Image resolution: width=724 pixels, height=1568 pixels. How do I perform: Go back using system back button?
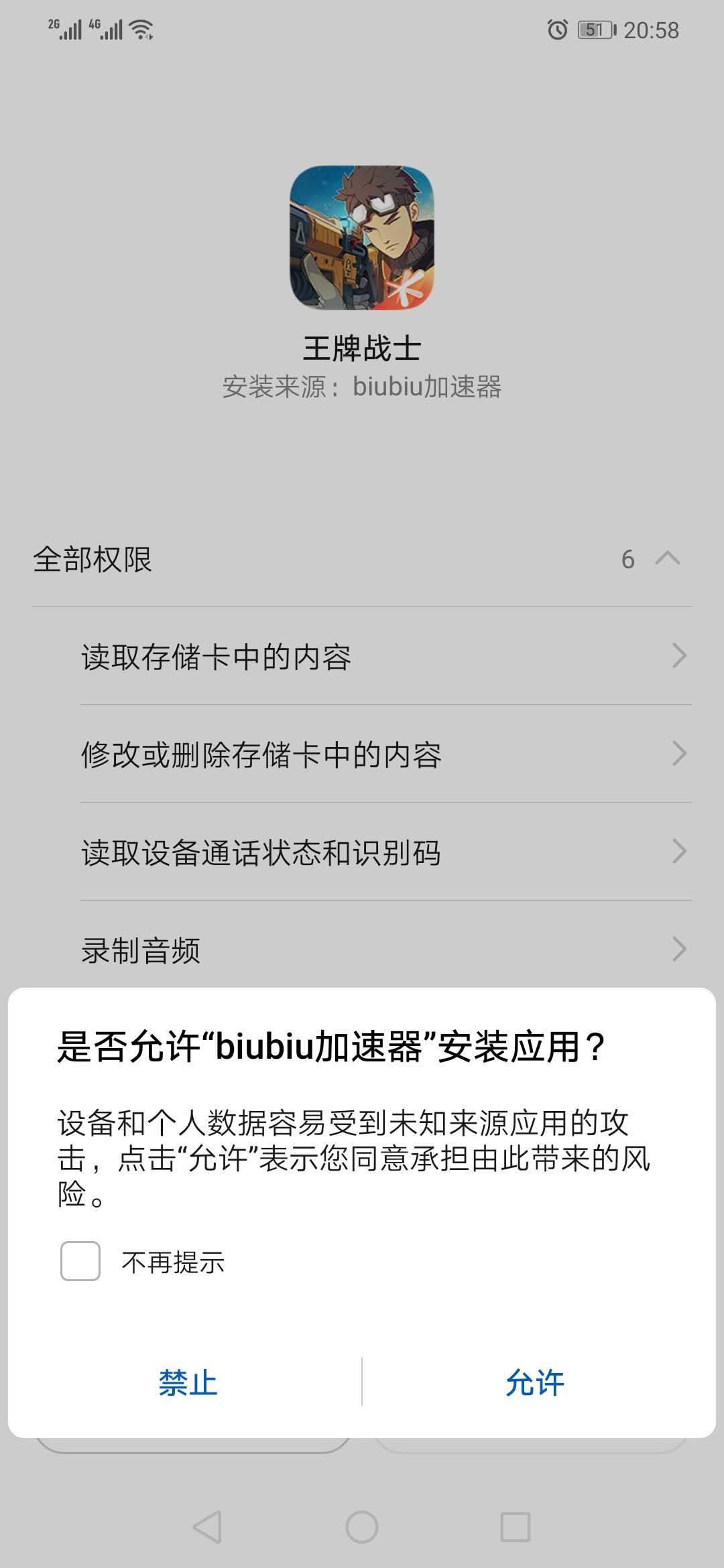click(x=207, y=1527)
